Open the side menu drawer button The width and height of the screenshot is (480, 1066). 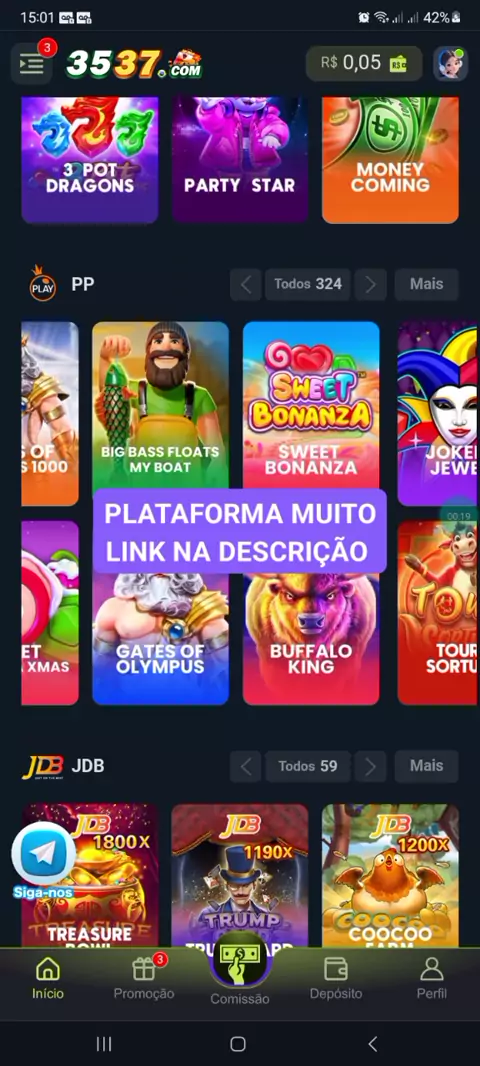31,64
